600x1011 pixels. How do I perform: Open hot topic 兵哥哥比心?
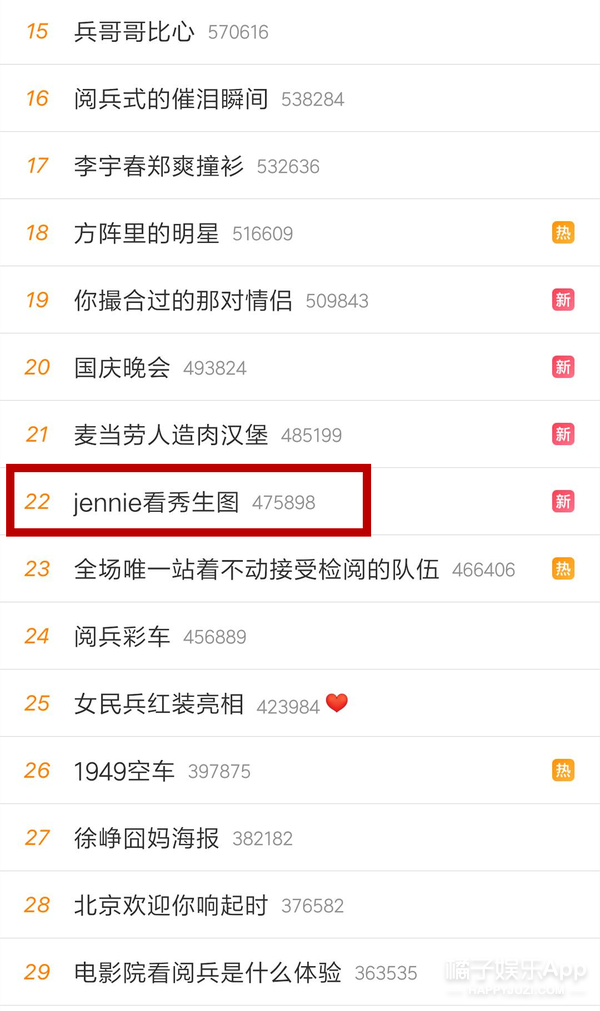click(300, 32)
